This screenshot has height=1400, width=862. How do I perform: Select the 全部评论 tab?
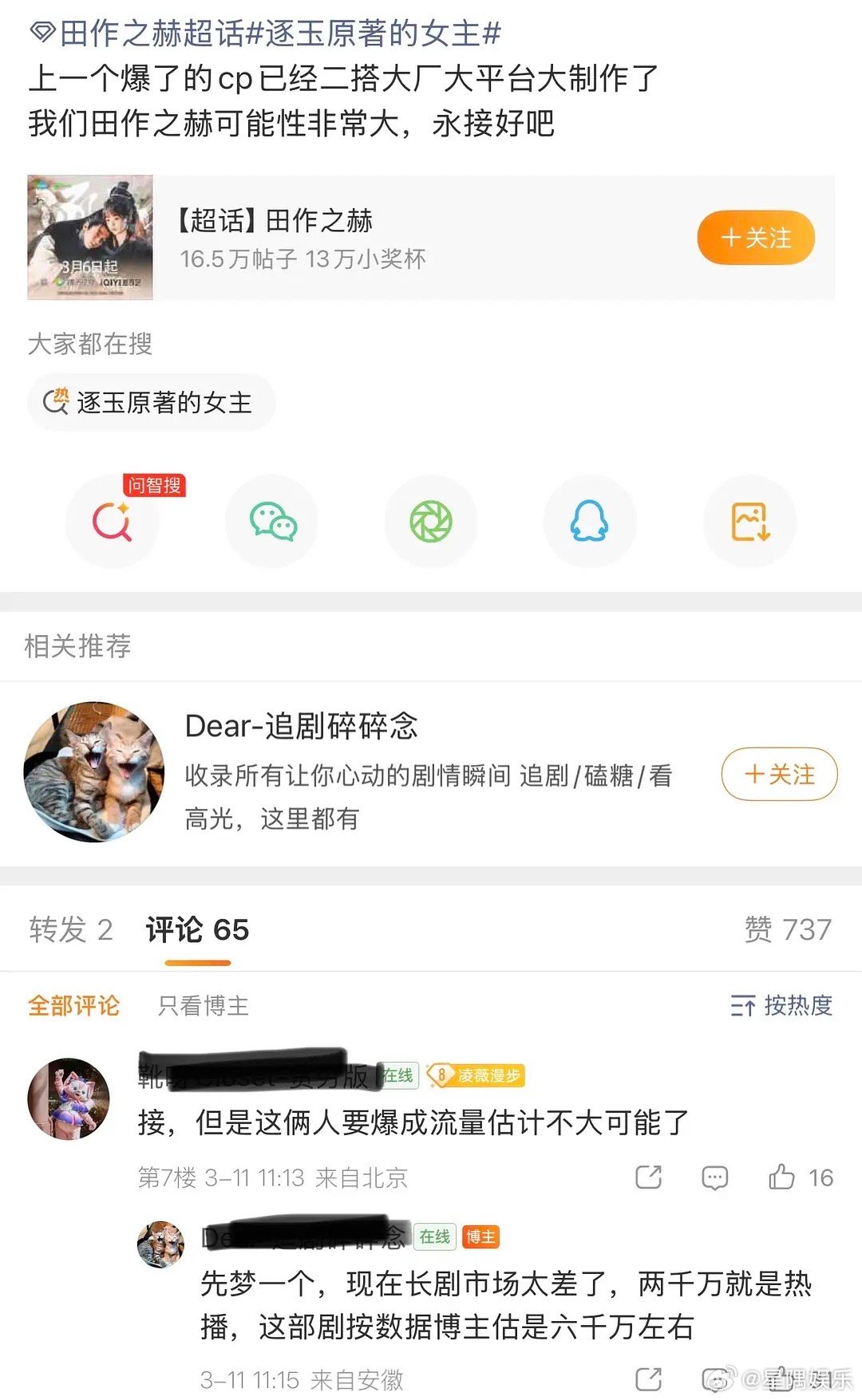pyautogui.click(x=74, y=1008)
